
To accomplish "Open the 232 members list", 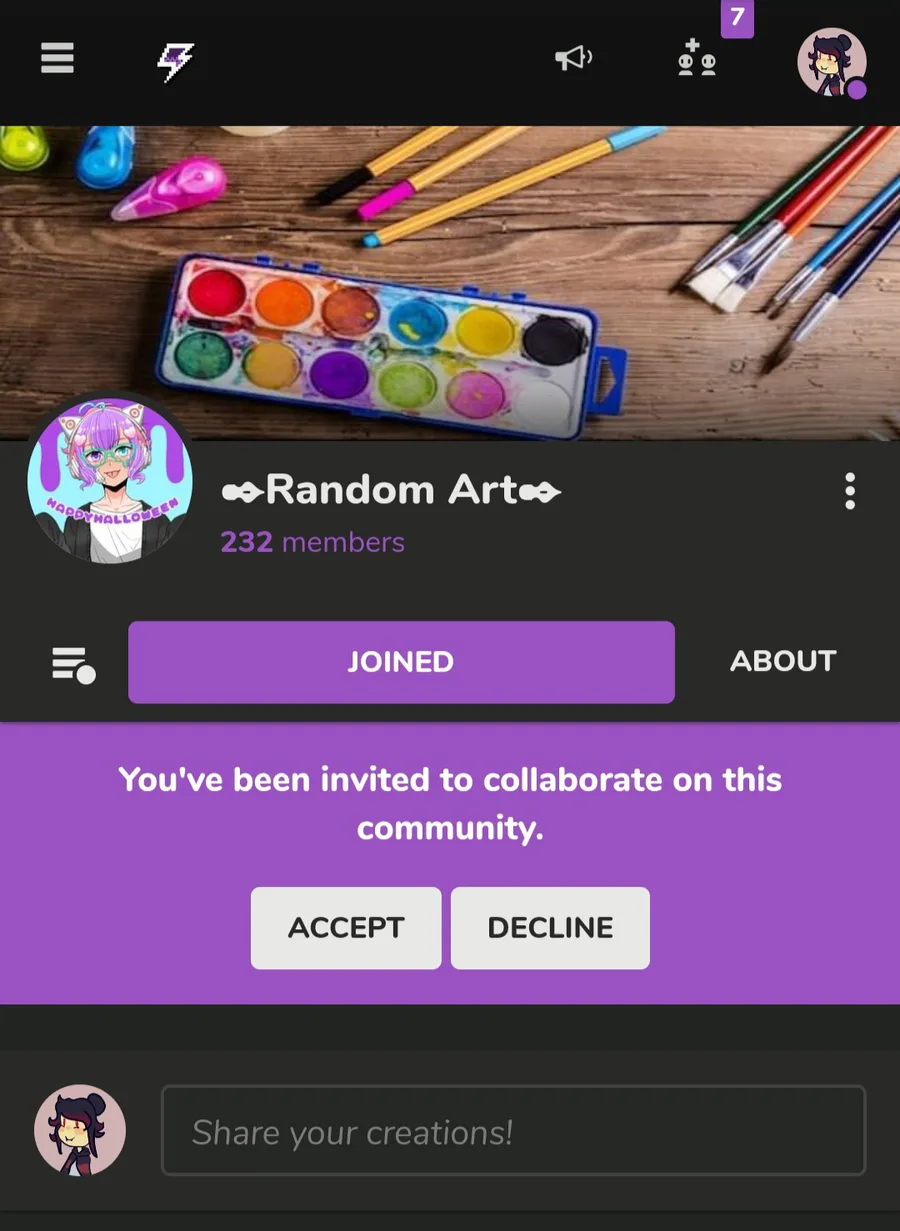I will pos(312,543).
